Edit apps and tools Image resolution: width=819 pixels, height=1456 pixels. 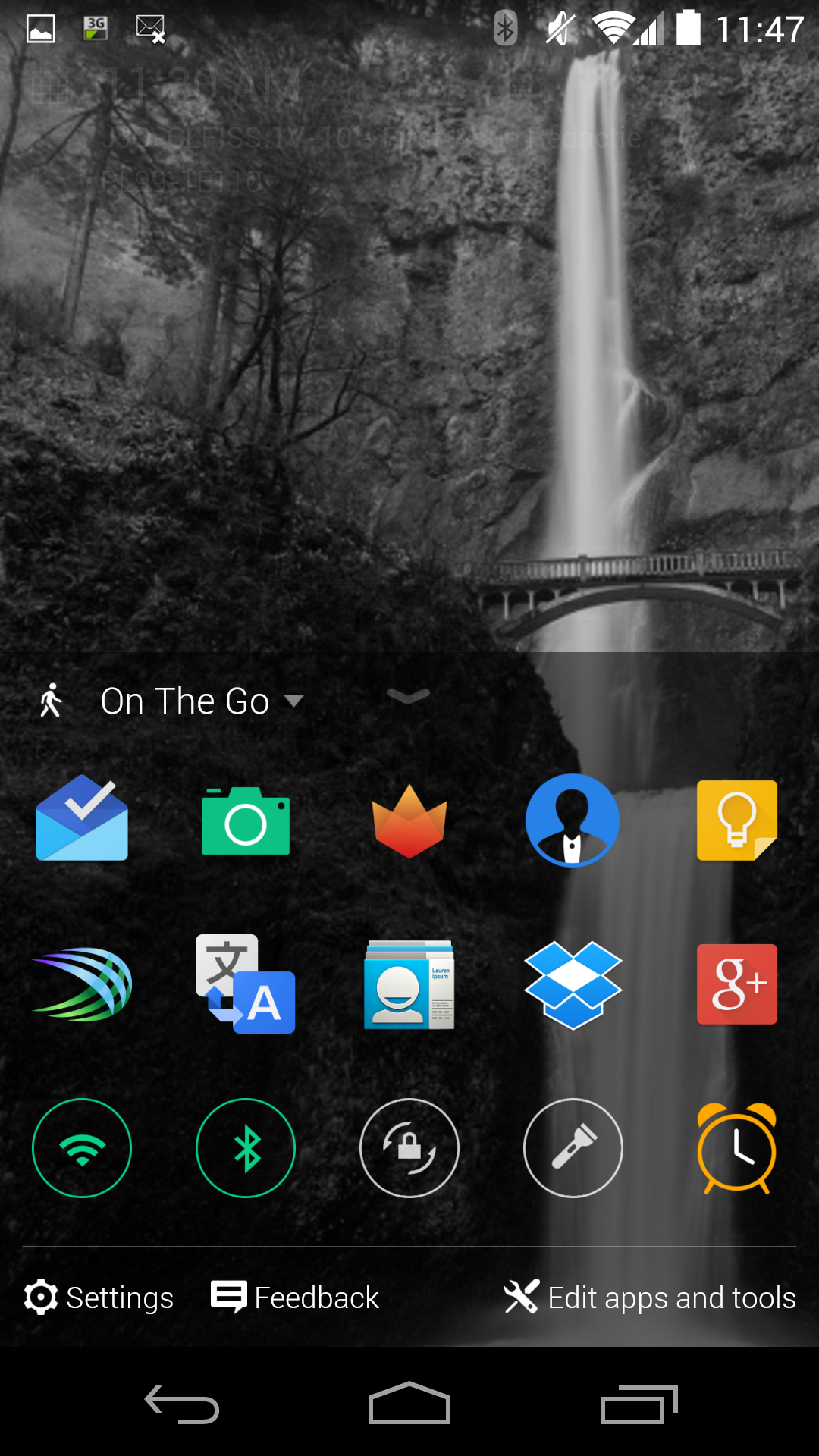(x=650, y=1298)
